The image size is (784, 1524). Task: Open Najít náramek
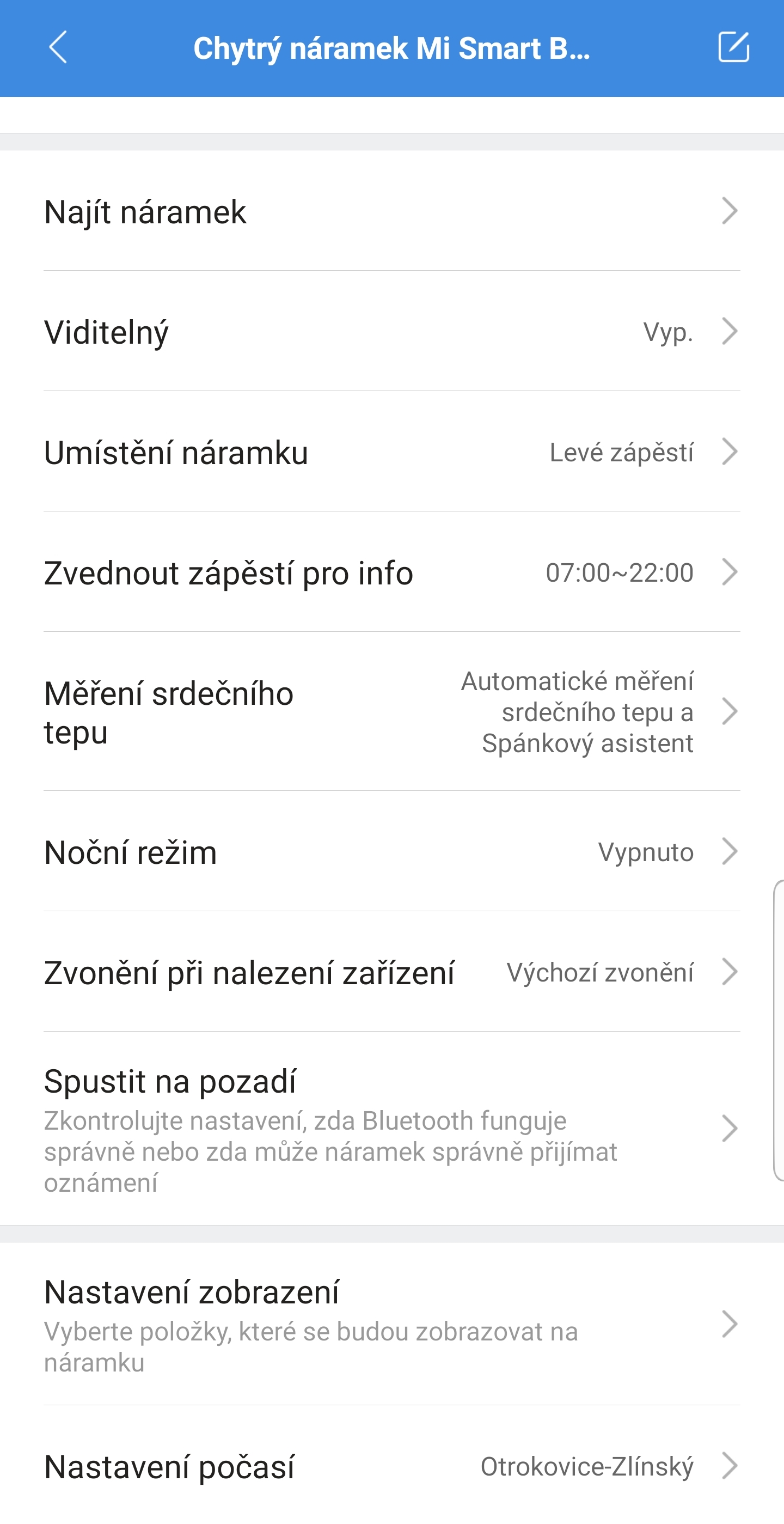[391, 212]
